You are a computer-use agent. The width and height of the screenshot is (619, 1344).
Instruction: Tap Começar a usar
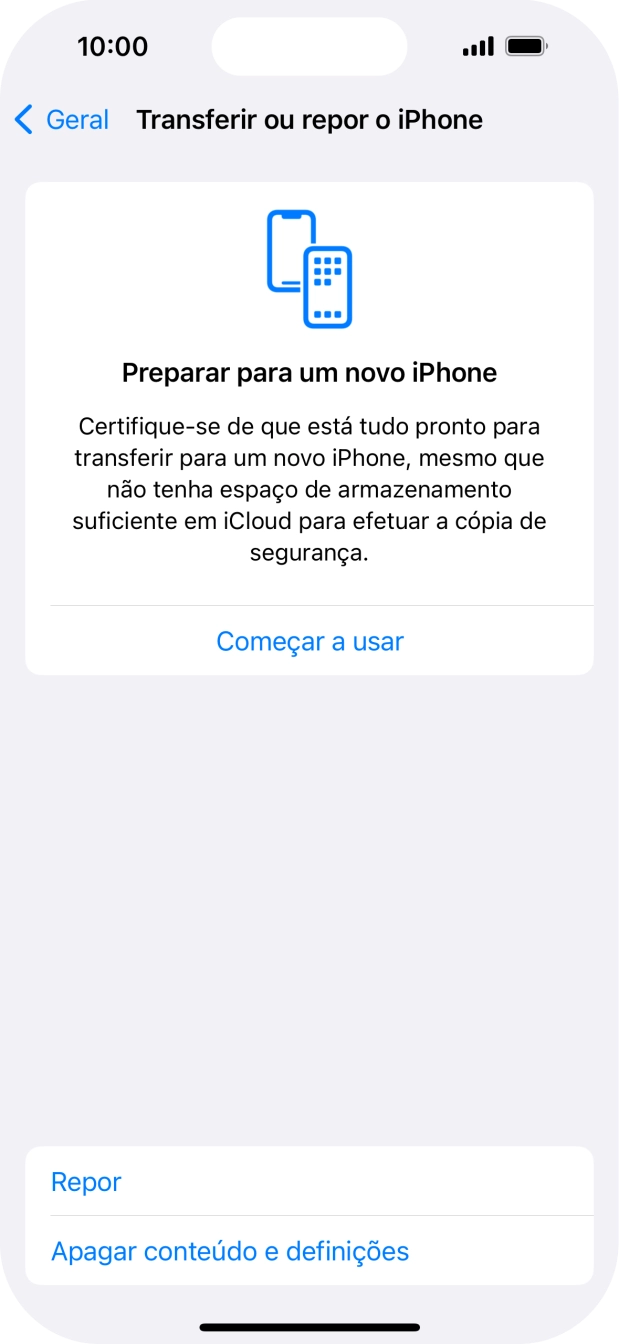309,641
